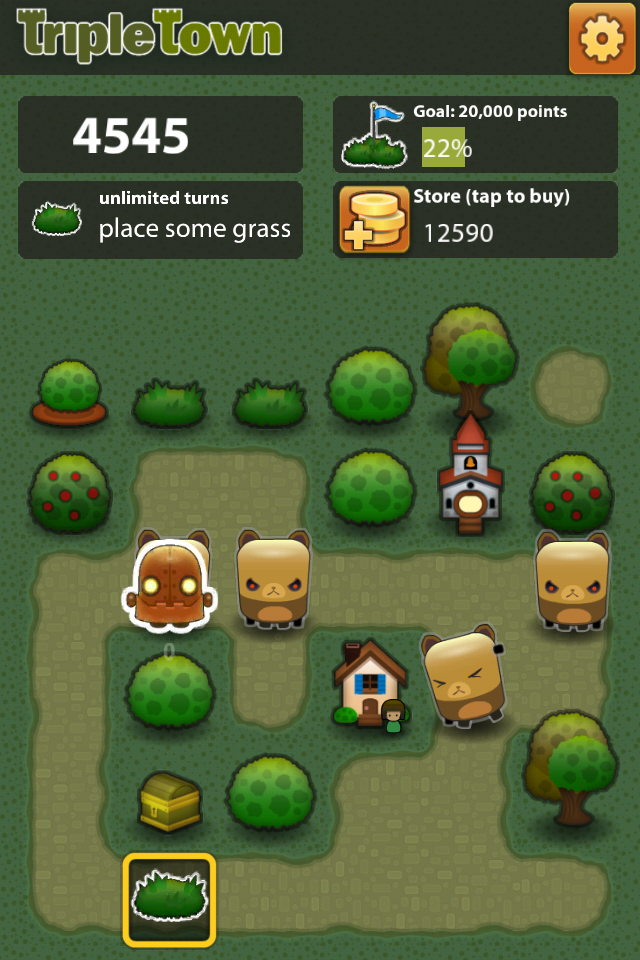
Task: Swap the grass with the storehouse bush
Action: pyautogui.click(x=69, y=393)
